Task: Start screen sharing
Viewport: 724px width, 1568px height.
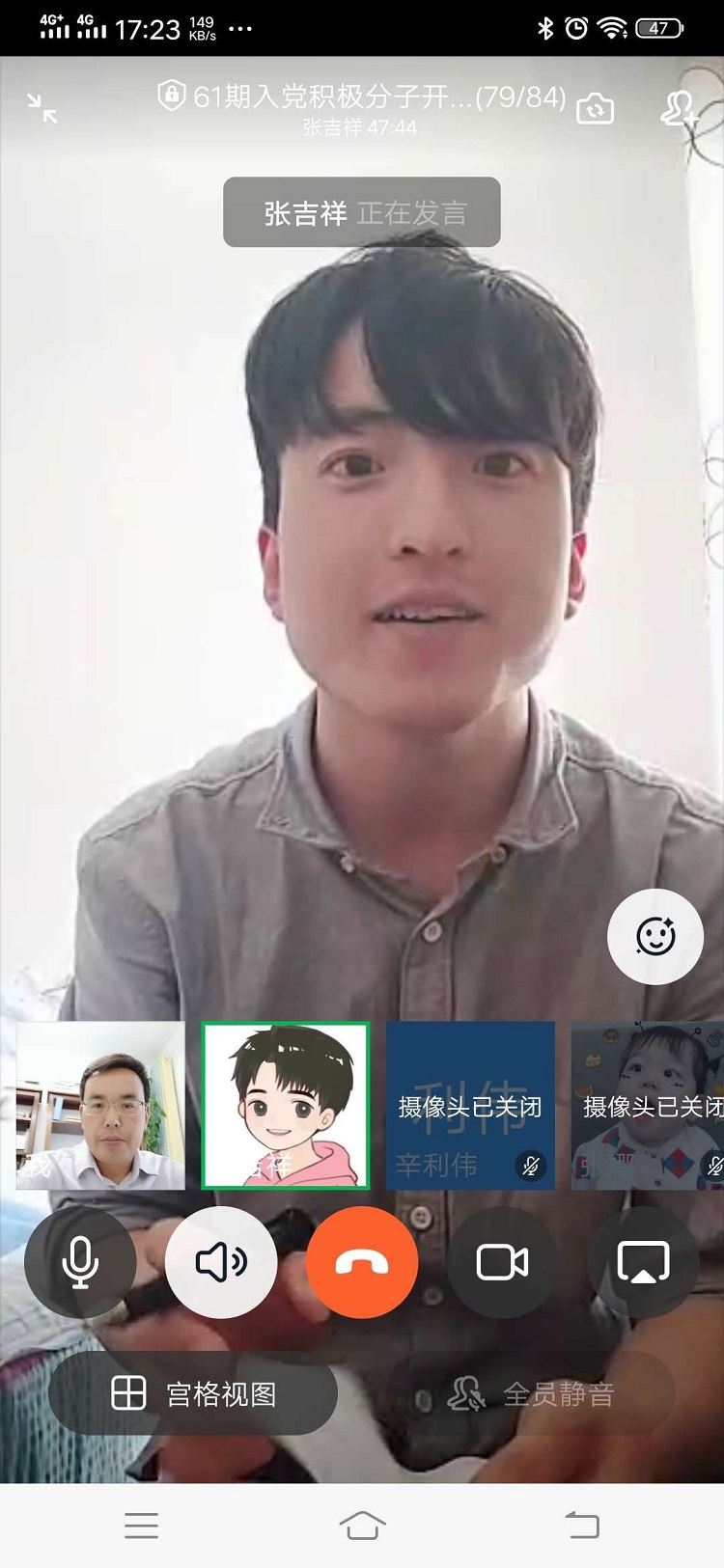Action: [x=643, y=1262]
